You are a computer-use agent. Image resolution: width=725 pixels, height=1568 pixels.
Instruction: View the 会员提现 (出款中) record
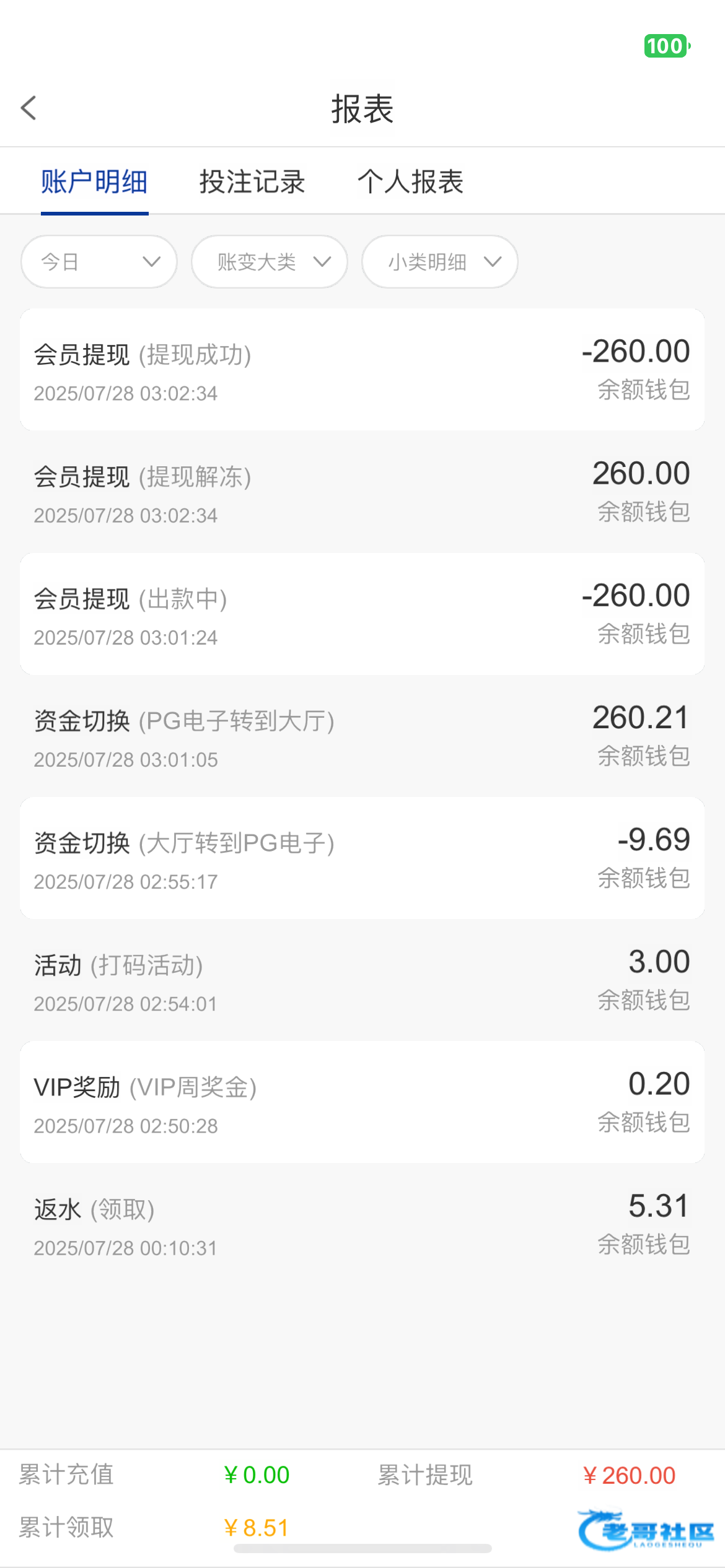pos(362,614)
